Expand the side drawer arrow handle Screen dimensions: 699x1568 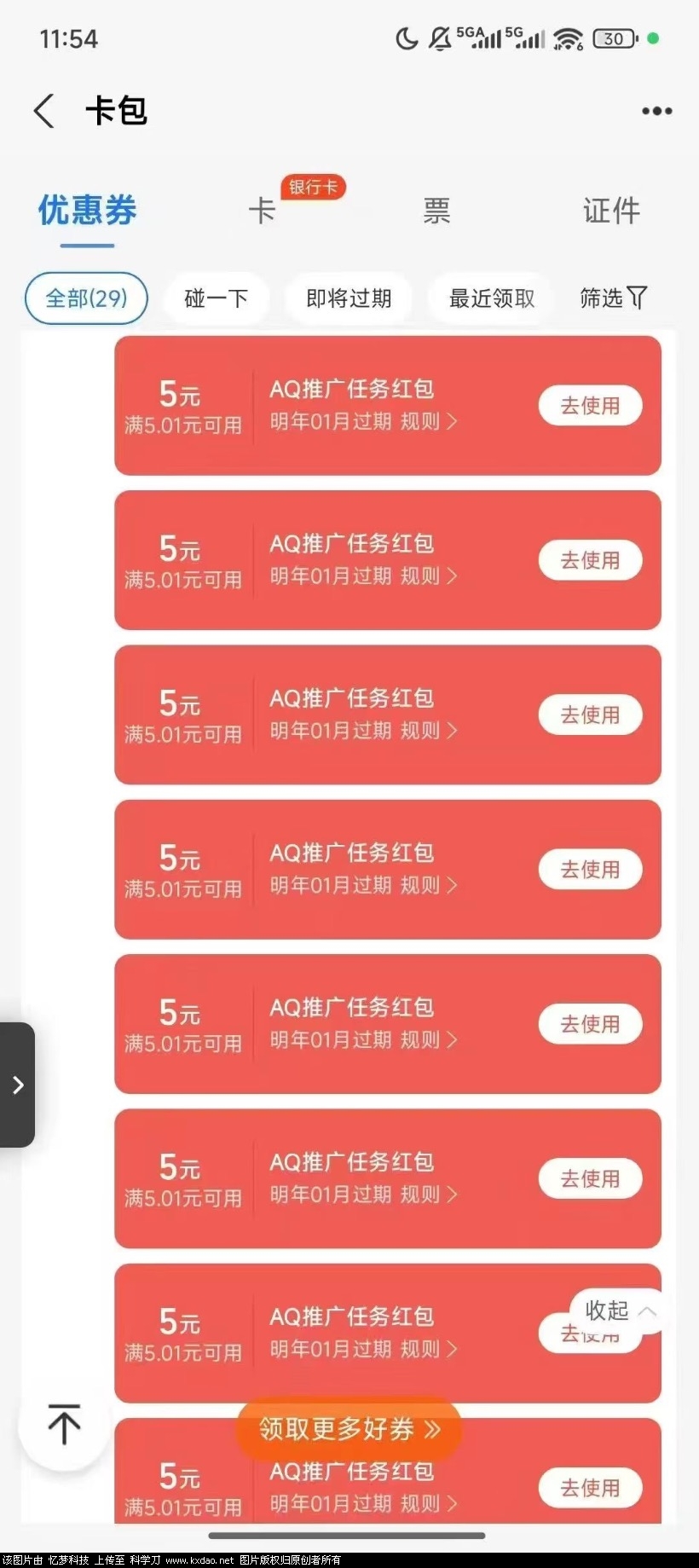pyautogui.click(x=17, y=1085)
